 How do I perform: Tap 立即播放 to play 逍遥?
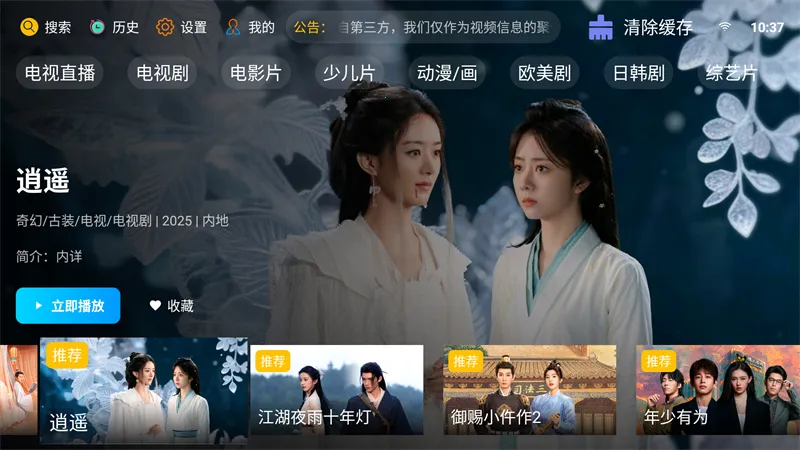(68, 306)
